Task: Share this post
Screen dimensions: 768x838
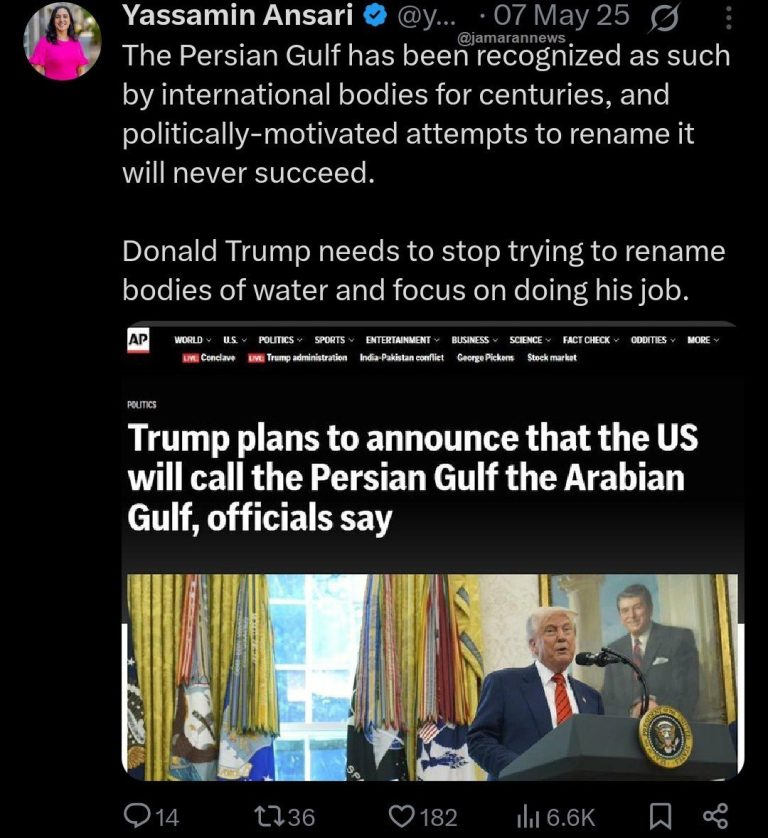Action: tap(715, 816)
